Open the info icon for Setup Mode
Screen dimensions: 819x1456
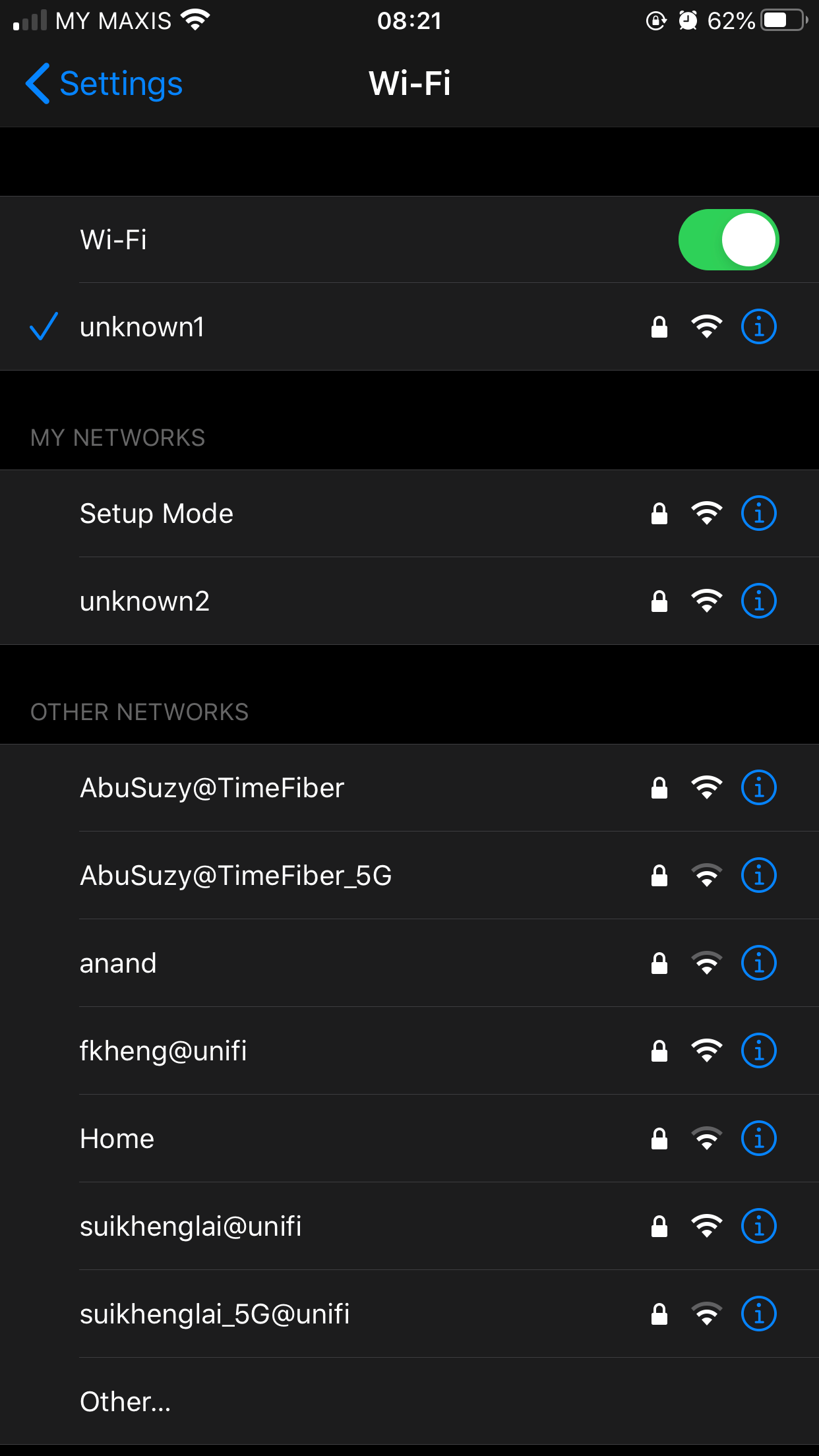pyautogui.click(x=759, y=514)
